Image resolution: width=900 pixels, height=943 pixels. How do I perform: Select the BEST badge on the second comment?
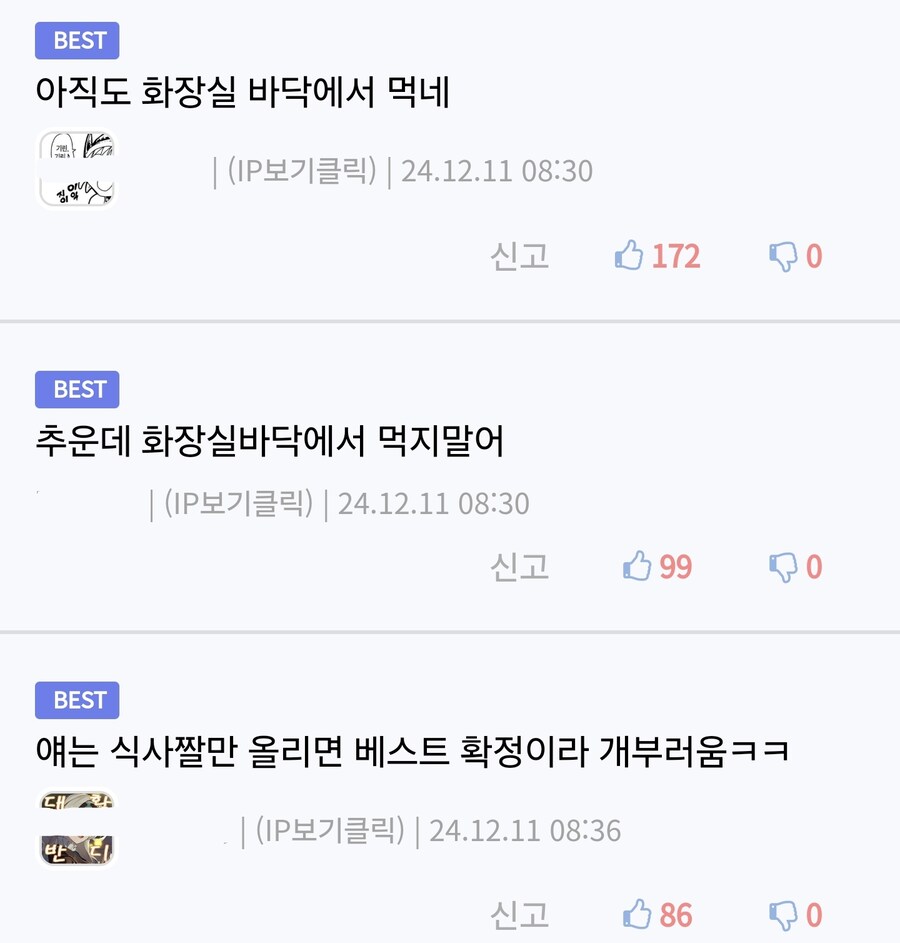click(x=77, y=389)
